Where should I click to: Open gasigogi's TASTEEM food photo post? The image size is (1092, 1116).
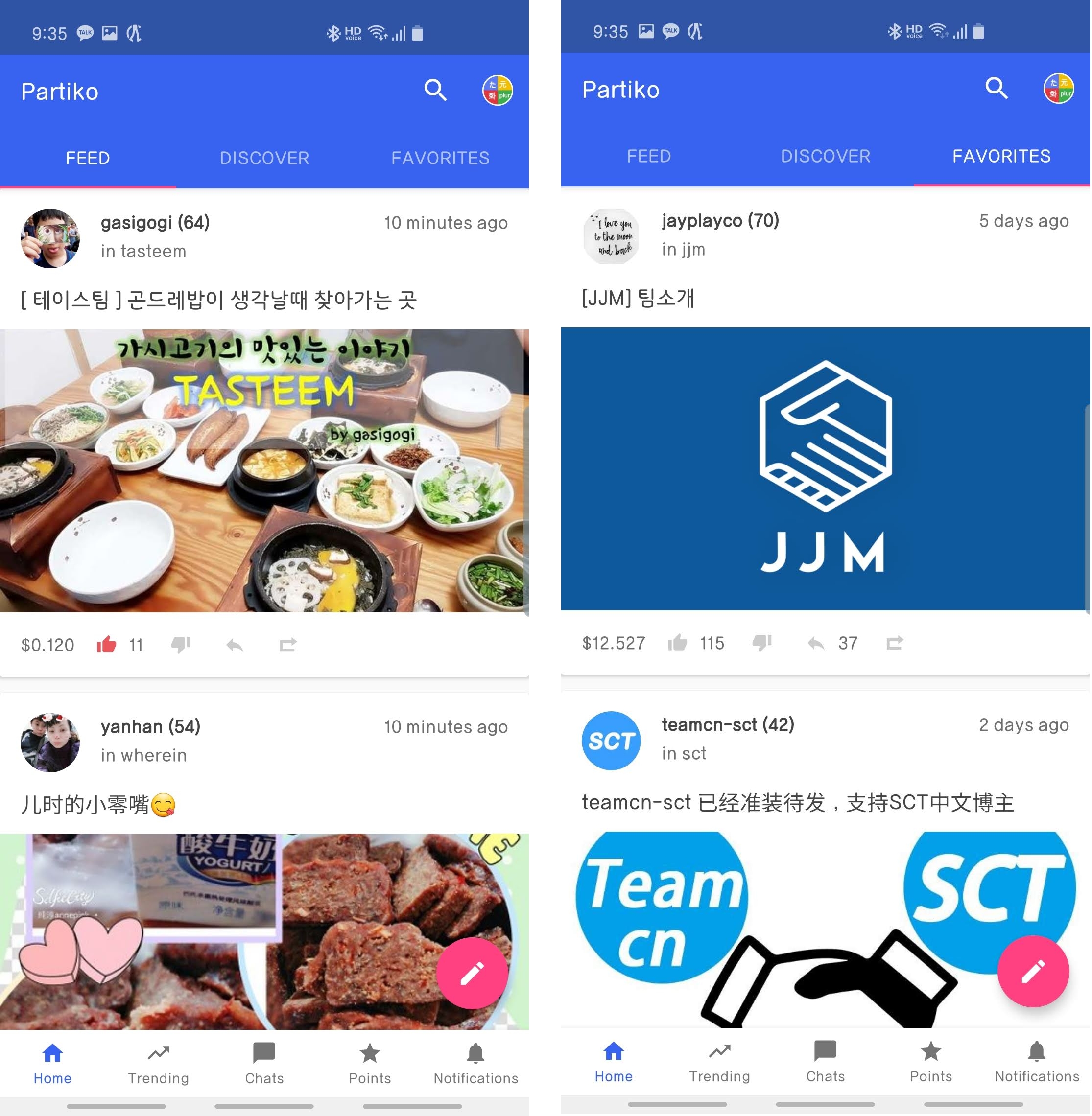coord(264,470)
